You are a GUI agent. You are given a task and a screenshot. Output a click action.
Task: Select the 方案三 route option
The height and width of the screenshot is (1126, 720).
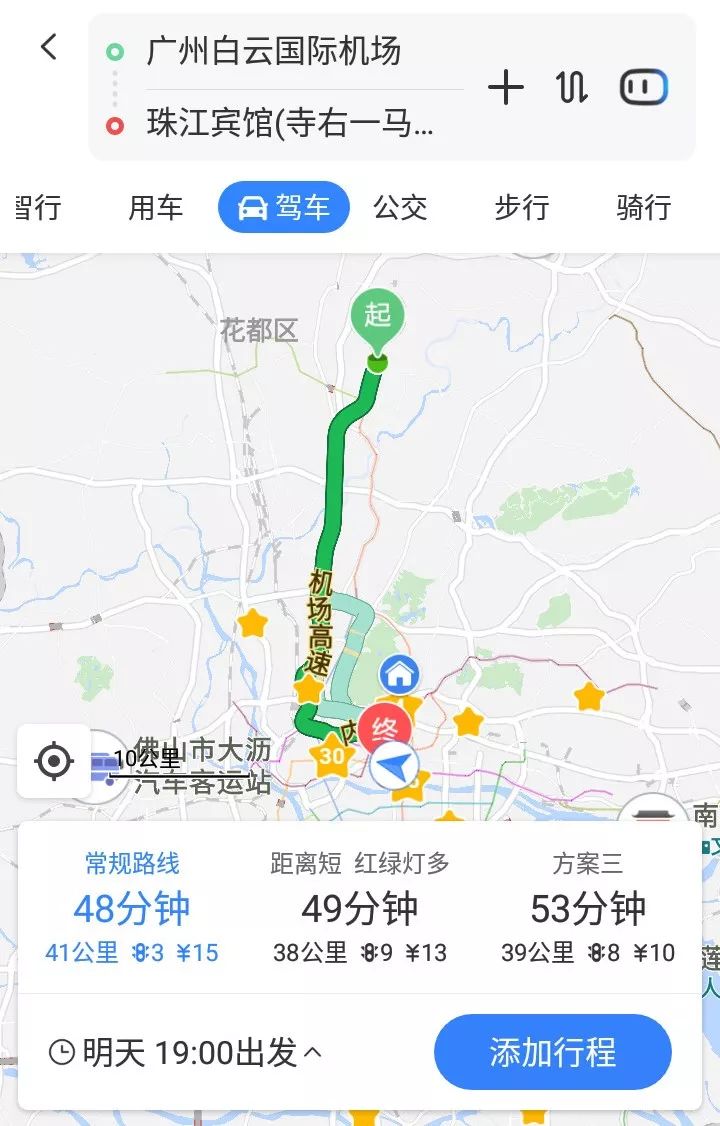pyautogui.click(x=590, y=900)
